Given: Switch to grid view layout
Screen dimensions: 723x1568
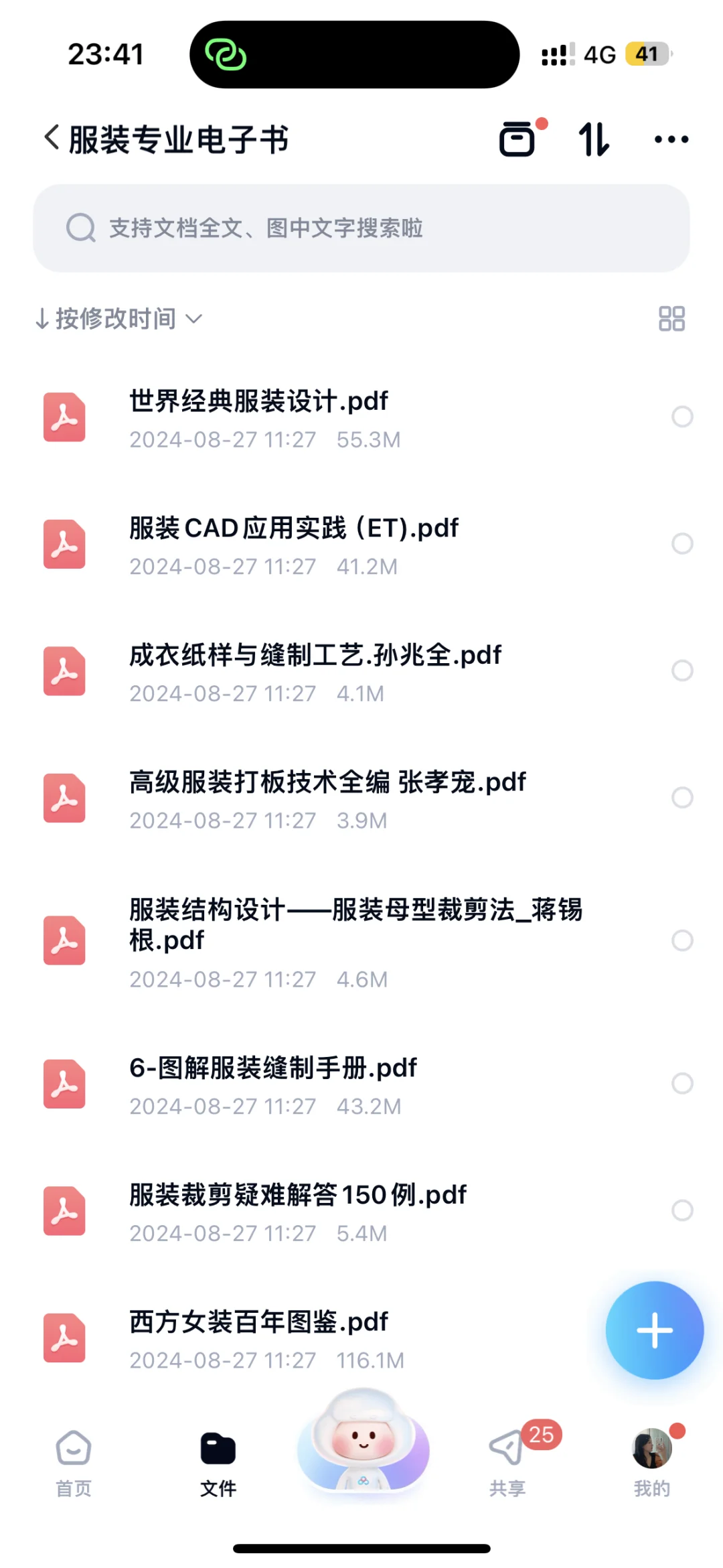Looking at the screenshot, I should pos(671,319).
